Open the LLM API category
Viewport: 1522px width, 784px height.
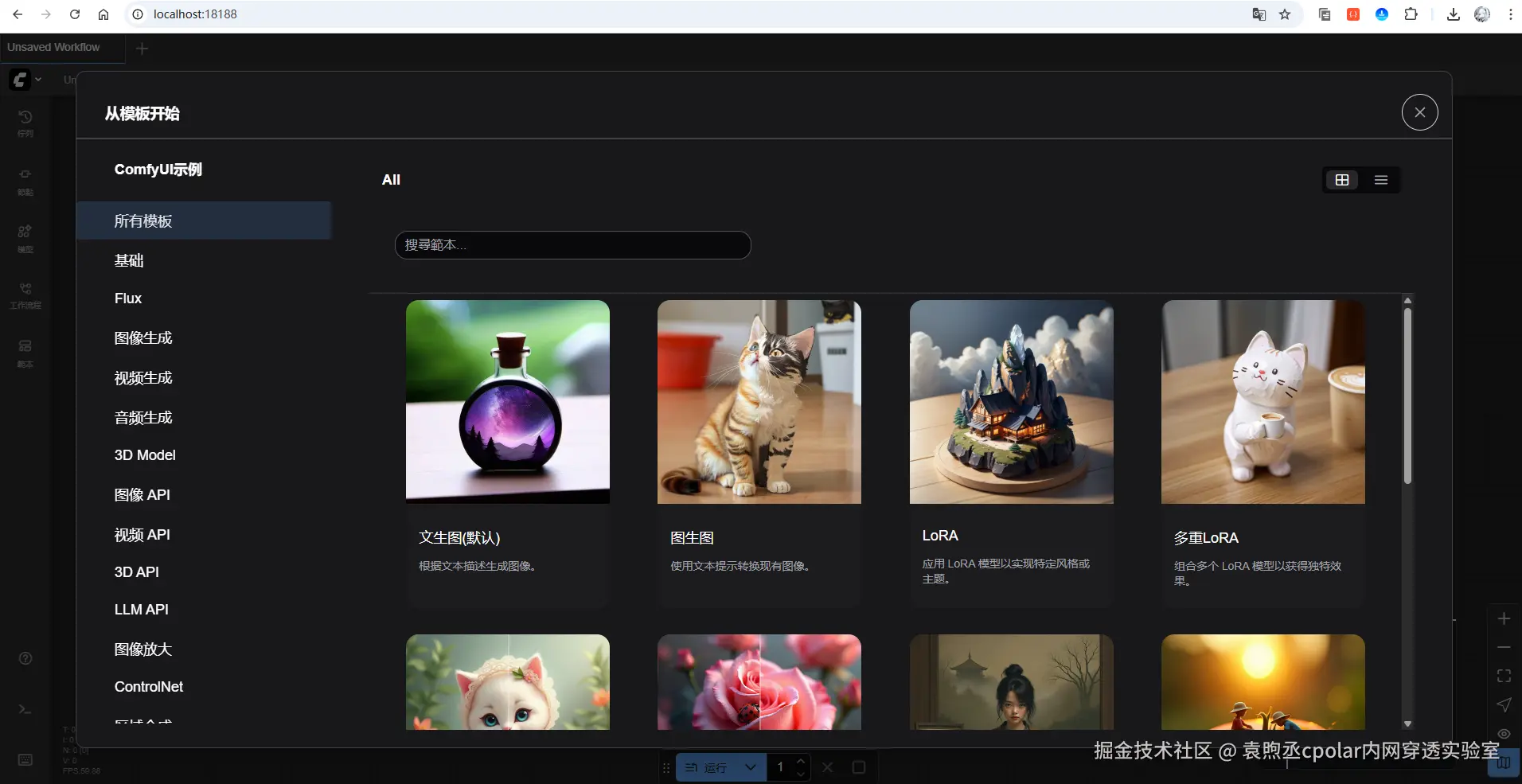click(x=142, y=610)
